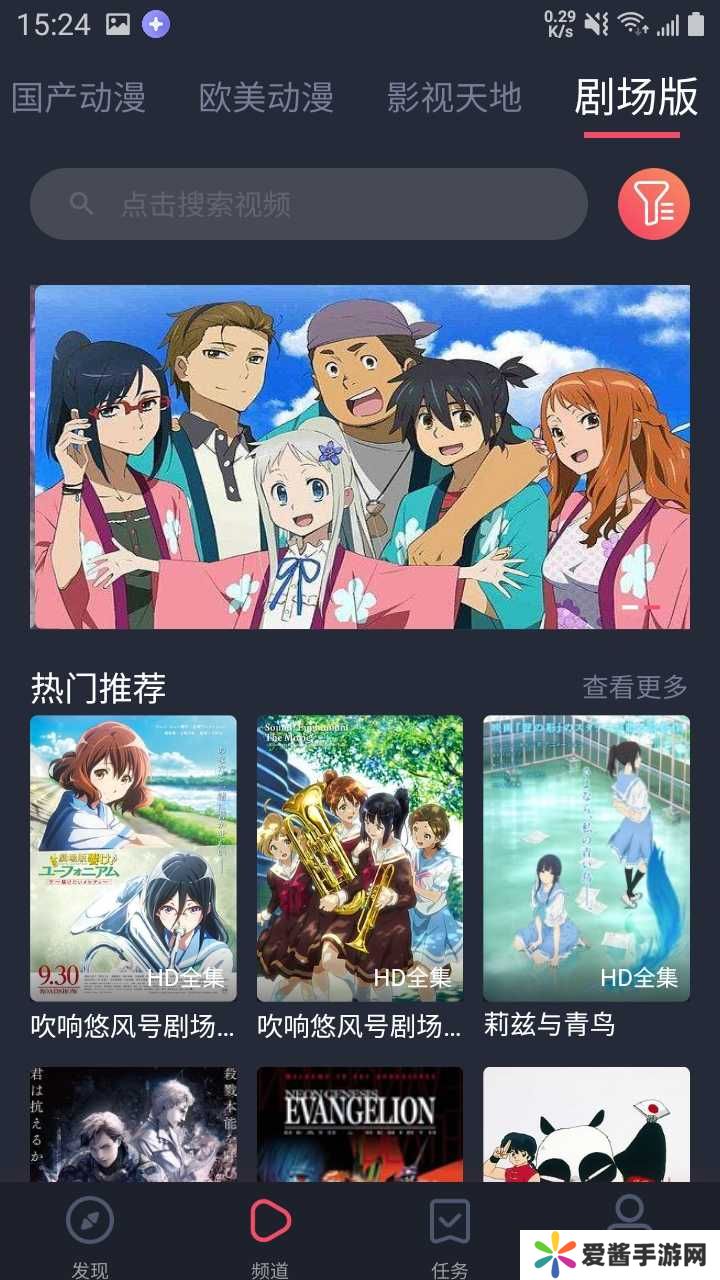Open the 吹响悠风号 poster marked 9.30
Viewport: 720px width, 1280px height.
(x=133, y=858)
